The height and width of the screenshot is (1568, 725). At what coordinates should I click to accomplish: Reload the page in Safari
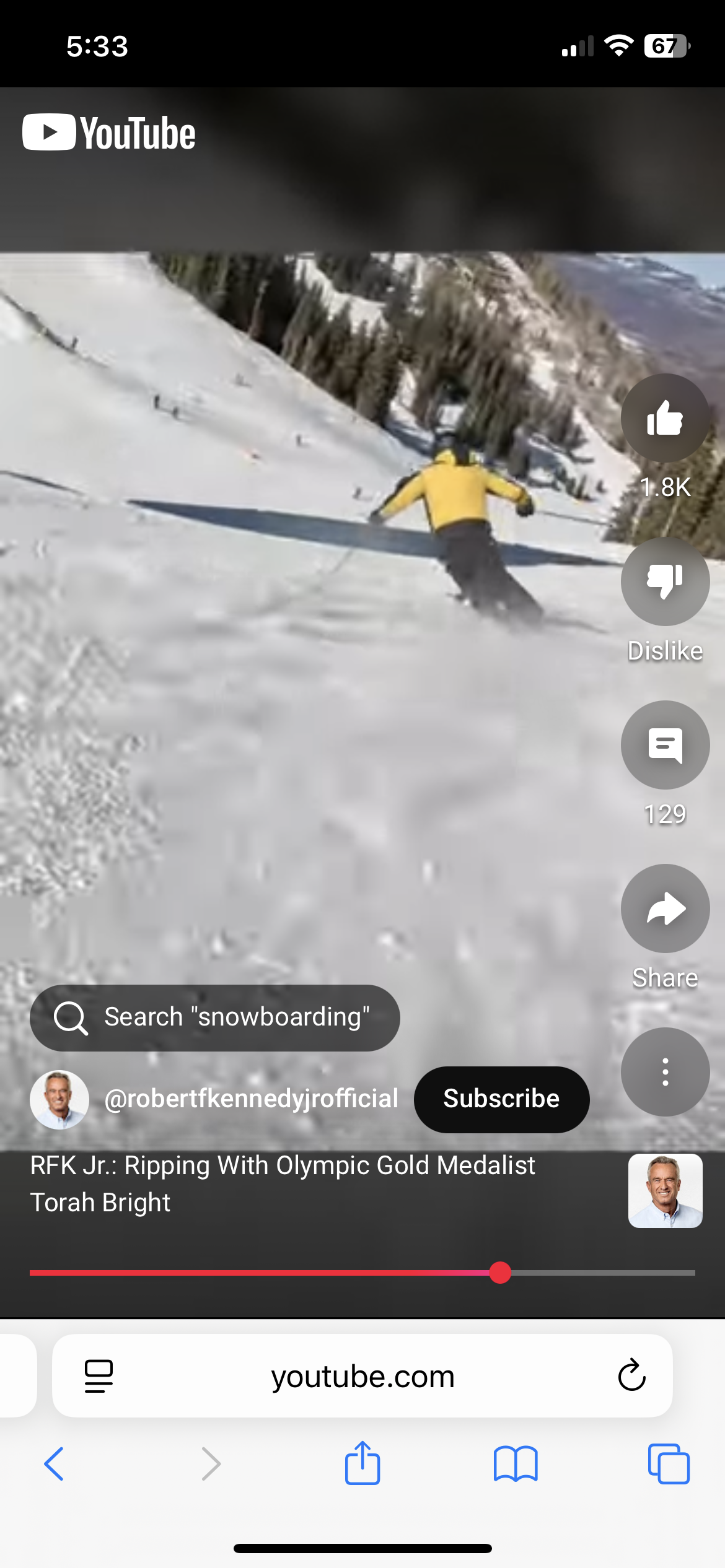(x=631, y=1376)
